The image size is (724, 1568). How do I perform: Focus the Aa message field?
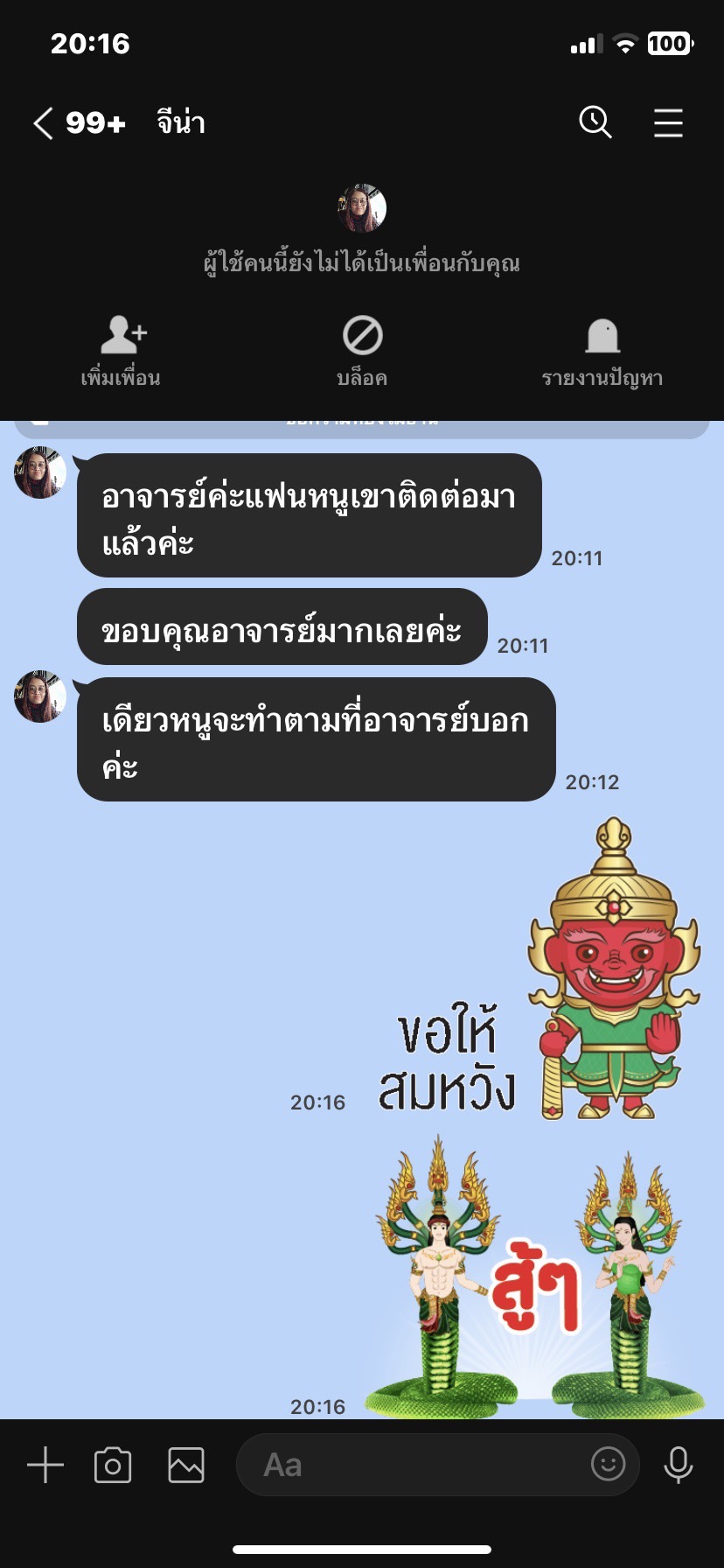(411, 1465)
